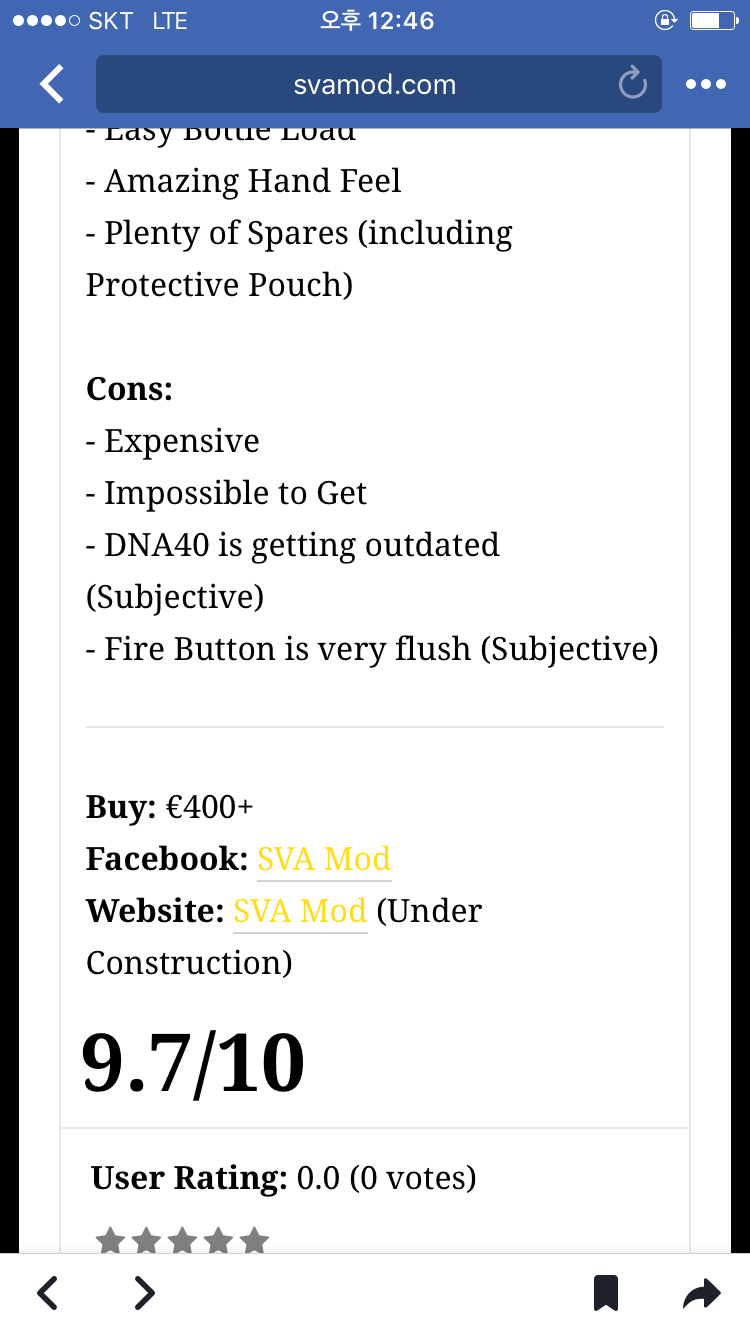Rate the review using the stars
The width and height of the screenshot is (750, 1334).
182,1241
